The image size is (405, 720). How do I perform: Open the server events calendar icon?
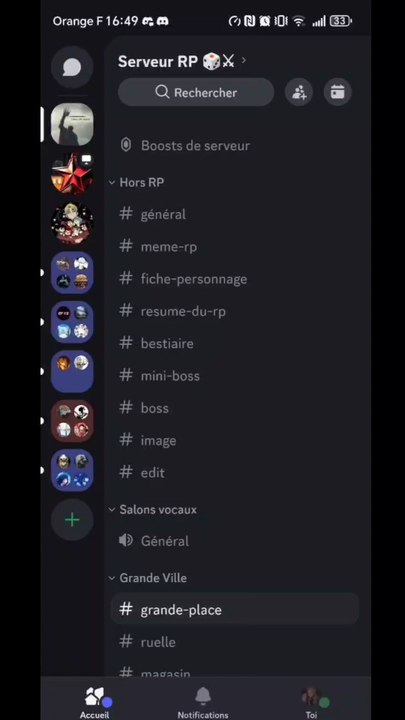point(338,92)
